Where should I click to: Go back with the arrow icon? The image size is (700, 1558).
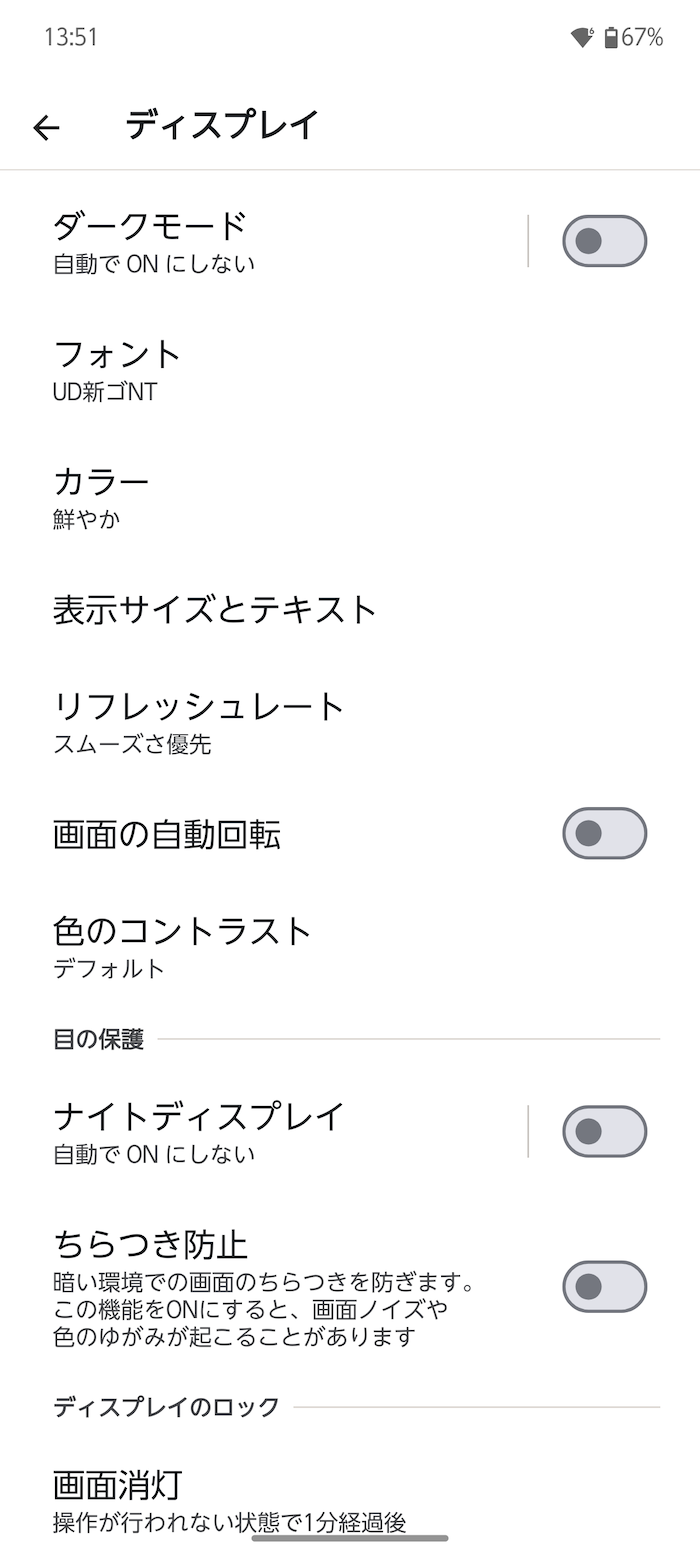click(x=46, y=127)
